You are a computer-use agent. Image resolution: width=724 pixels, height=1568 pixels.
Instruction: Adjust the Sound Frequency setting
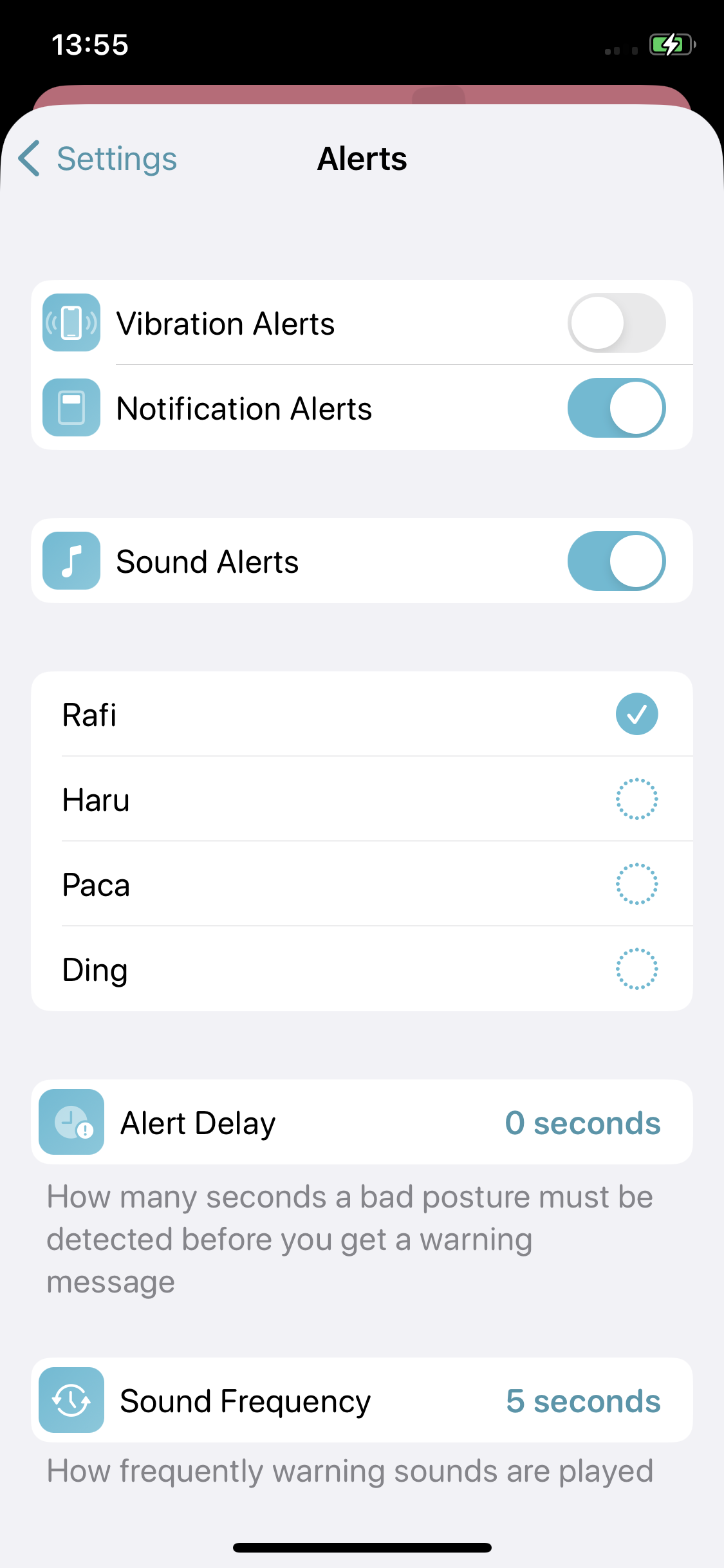(582, 1401)
